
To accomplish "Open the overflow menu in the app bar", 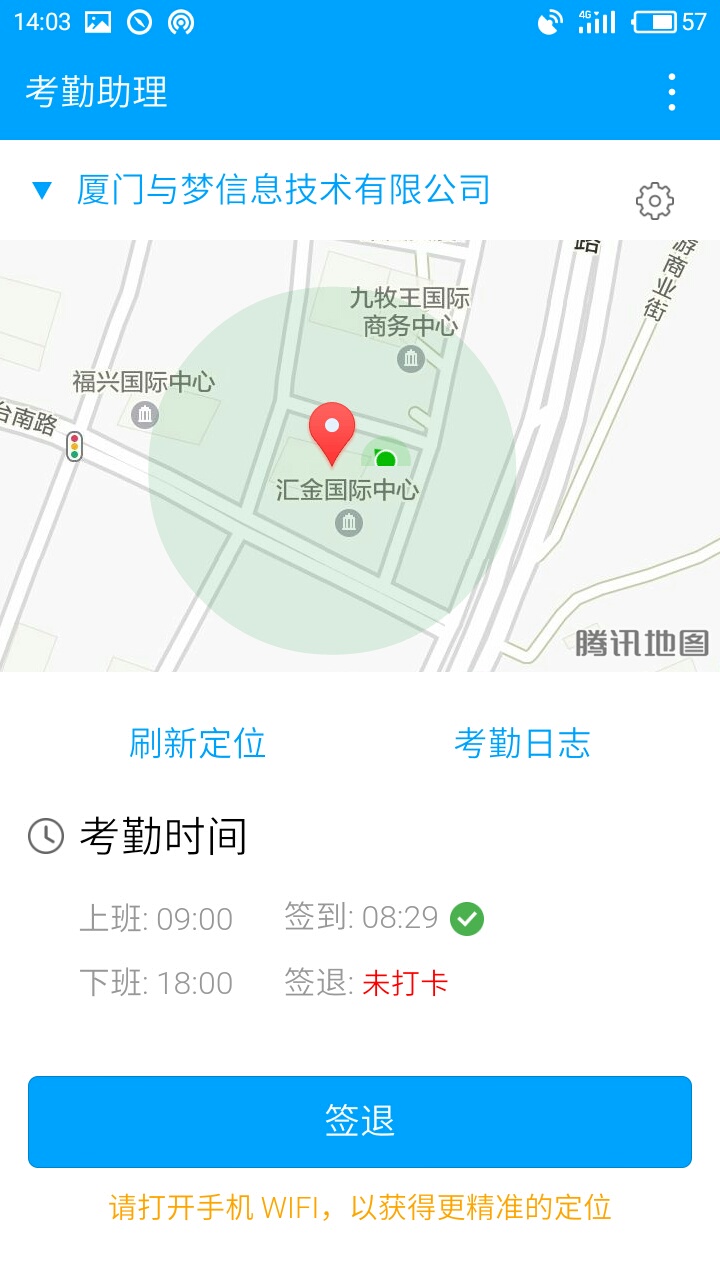I will [x=672, y=92].
